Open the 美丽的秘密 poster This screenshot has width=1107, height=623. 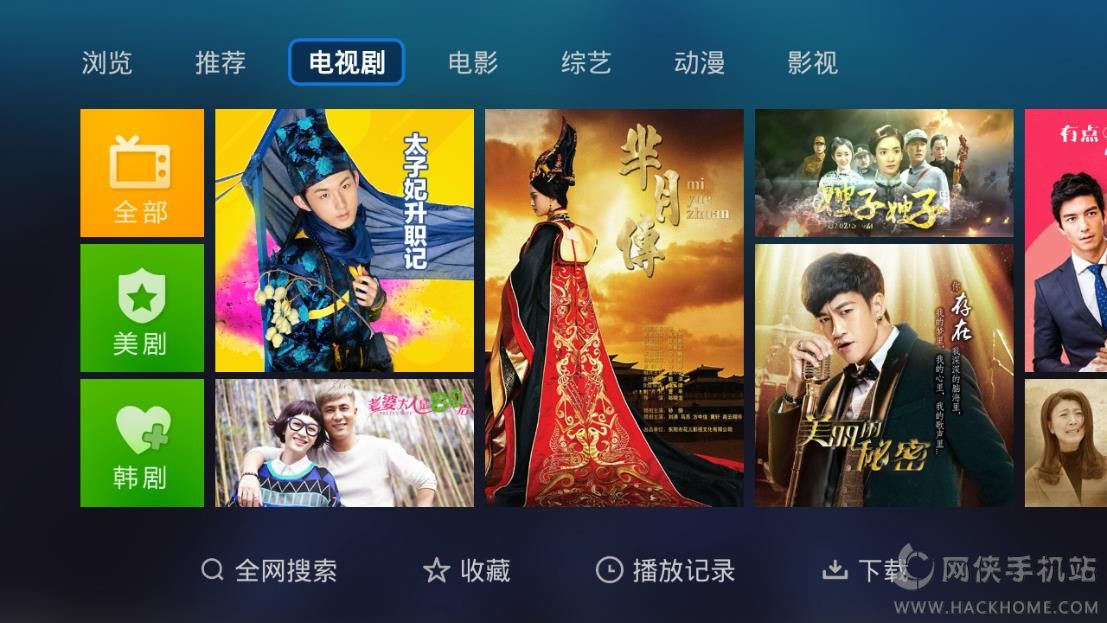[884, 375]
